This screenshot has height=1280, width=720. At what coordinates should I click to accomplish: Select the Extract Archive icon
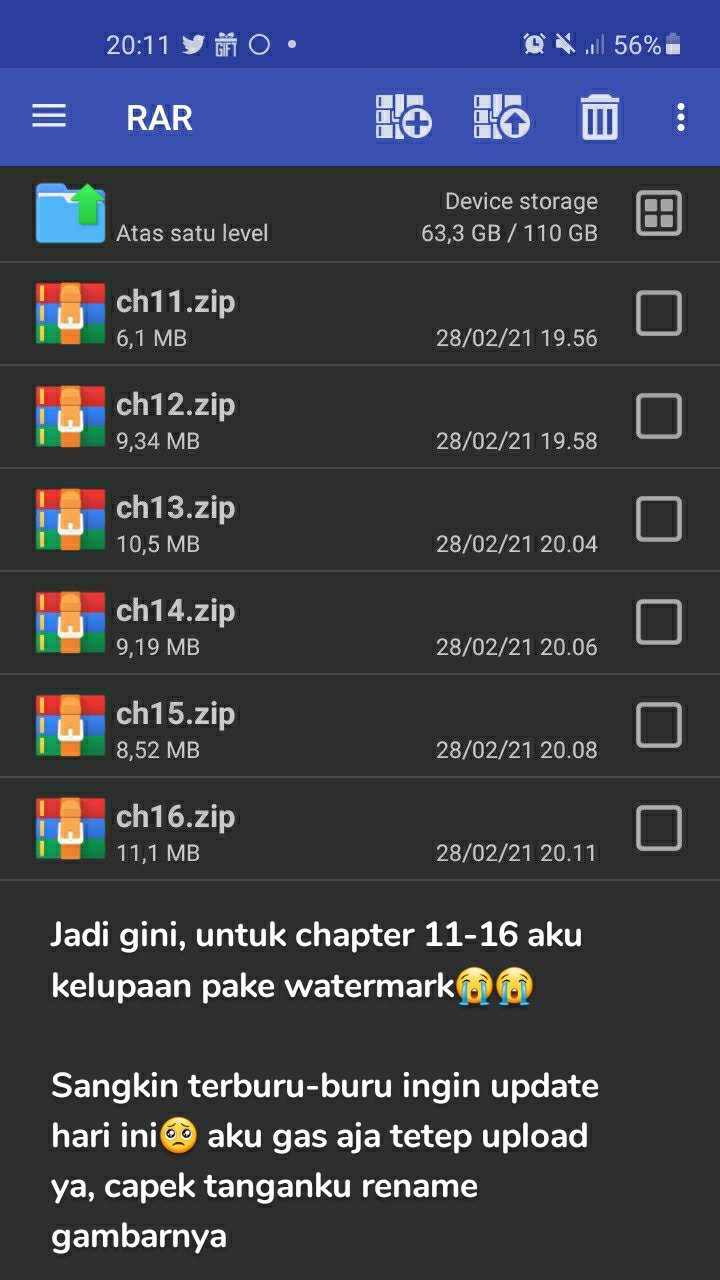click(x=501, y=116)
